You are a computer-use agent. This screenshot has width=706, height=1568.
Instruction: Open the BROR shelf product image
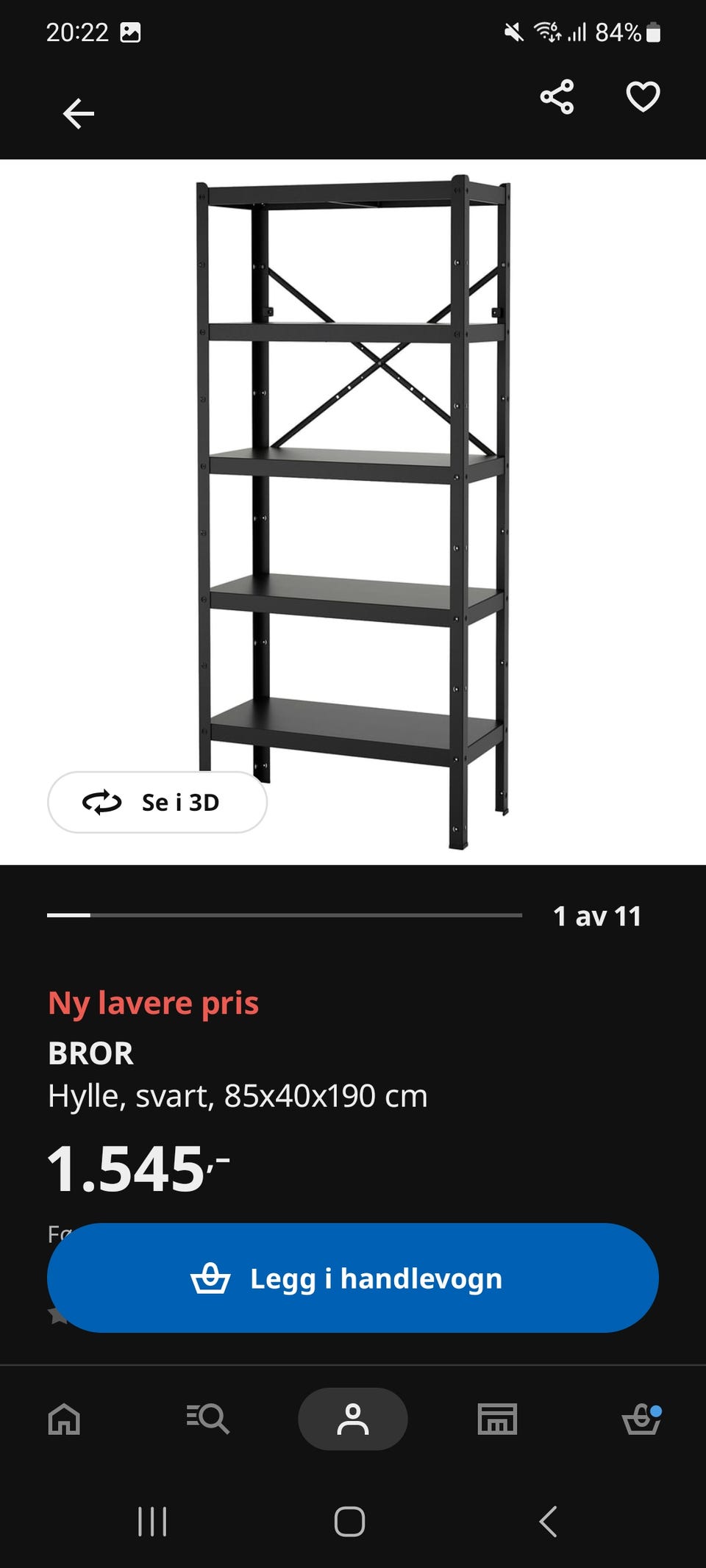point(353,512)
